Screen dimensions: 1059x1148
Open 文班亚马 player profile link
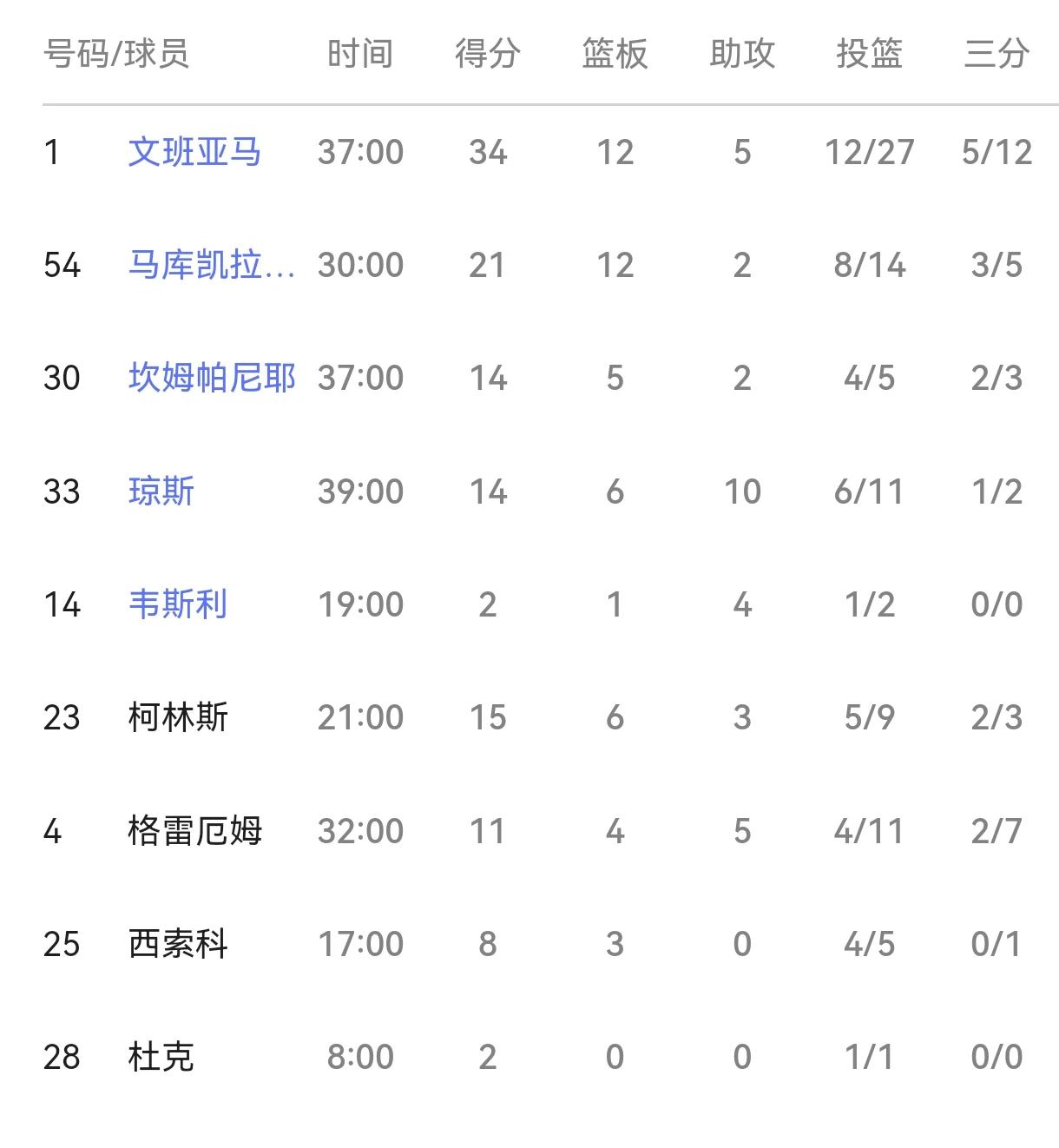(193, 151)
